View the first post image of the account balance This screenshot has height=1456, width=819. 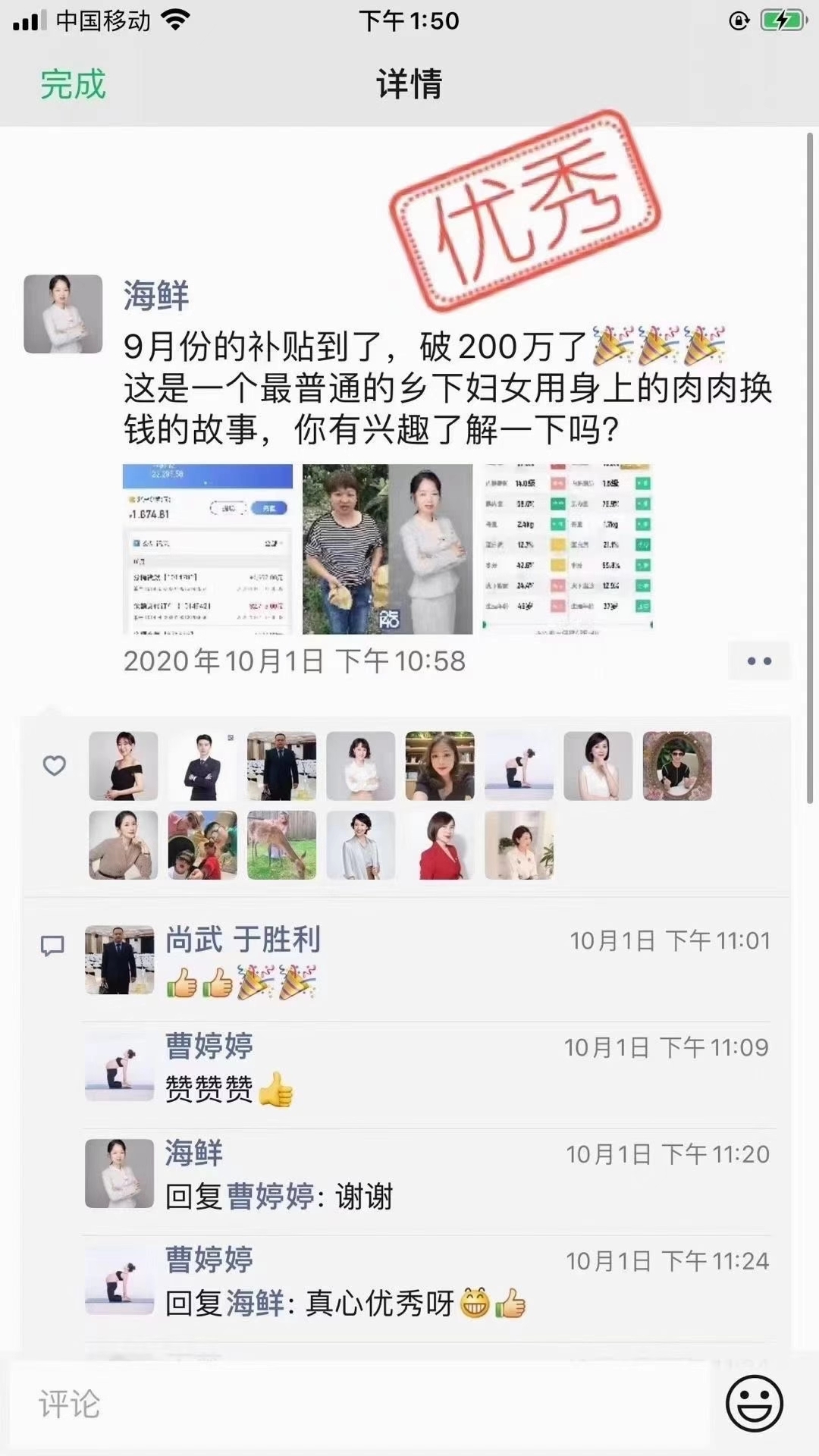208,549
